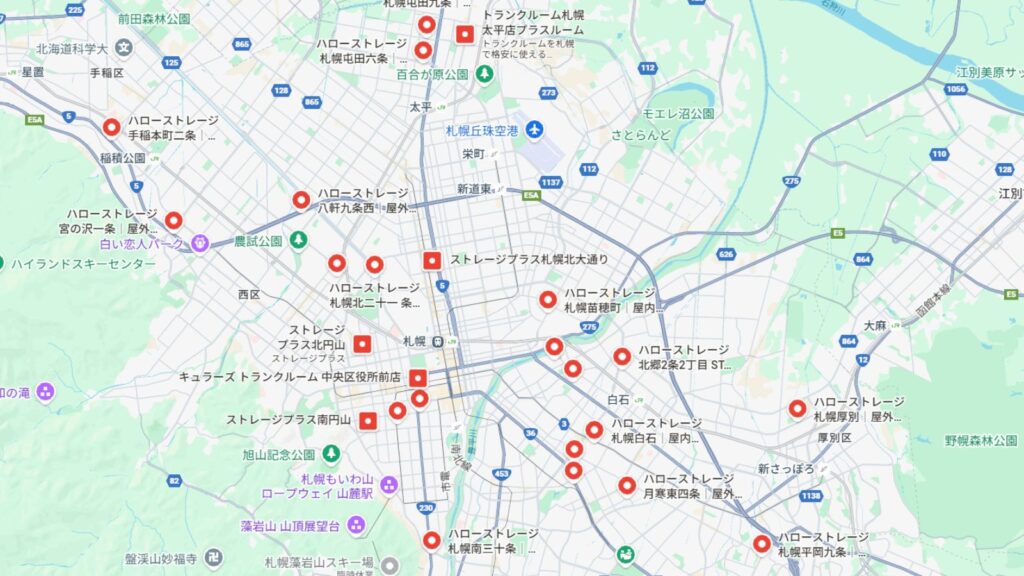Select the ハローストレージ 宮の沢一条 marker

[173, 220]
